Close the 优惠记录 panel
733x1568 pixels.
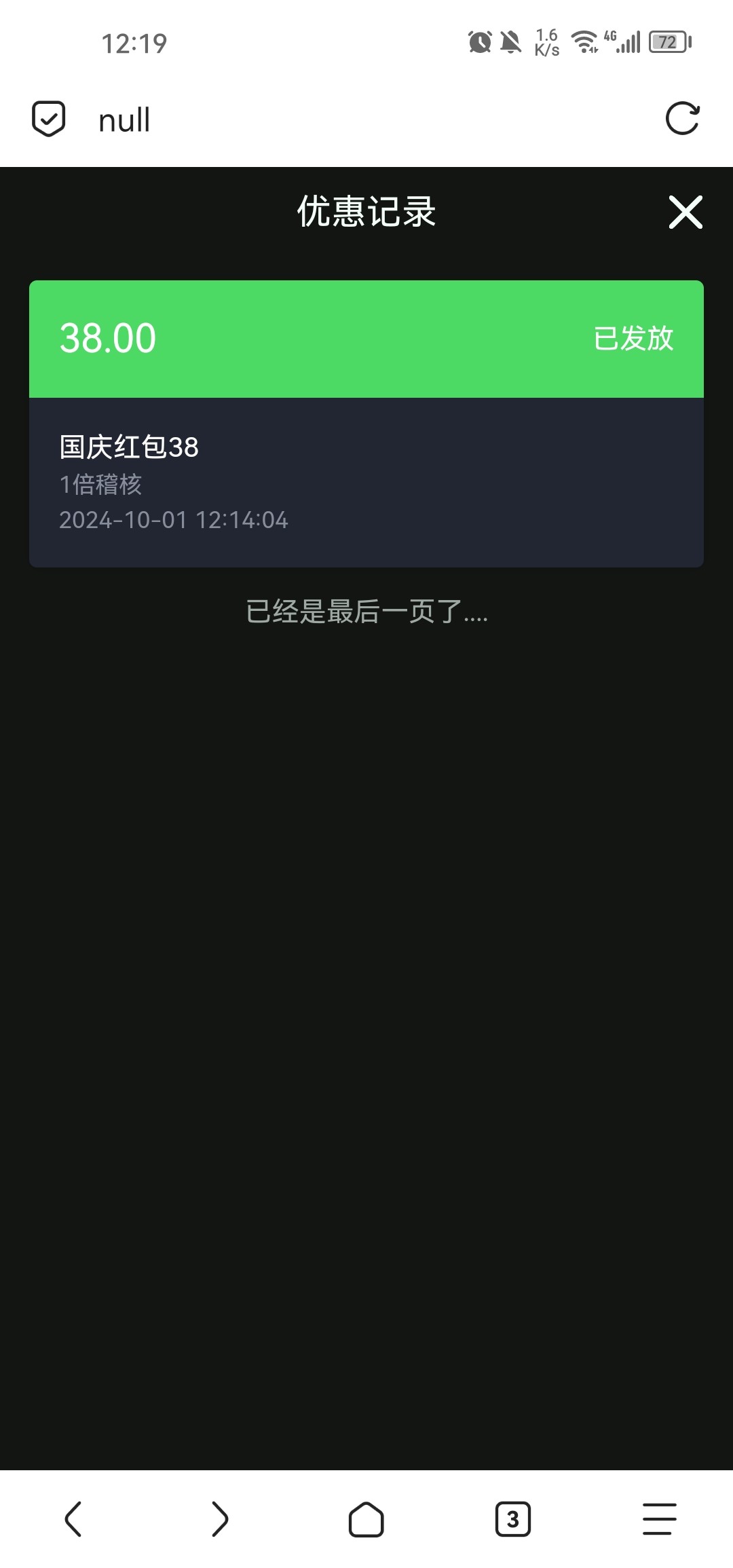coord(685,212)
